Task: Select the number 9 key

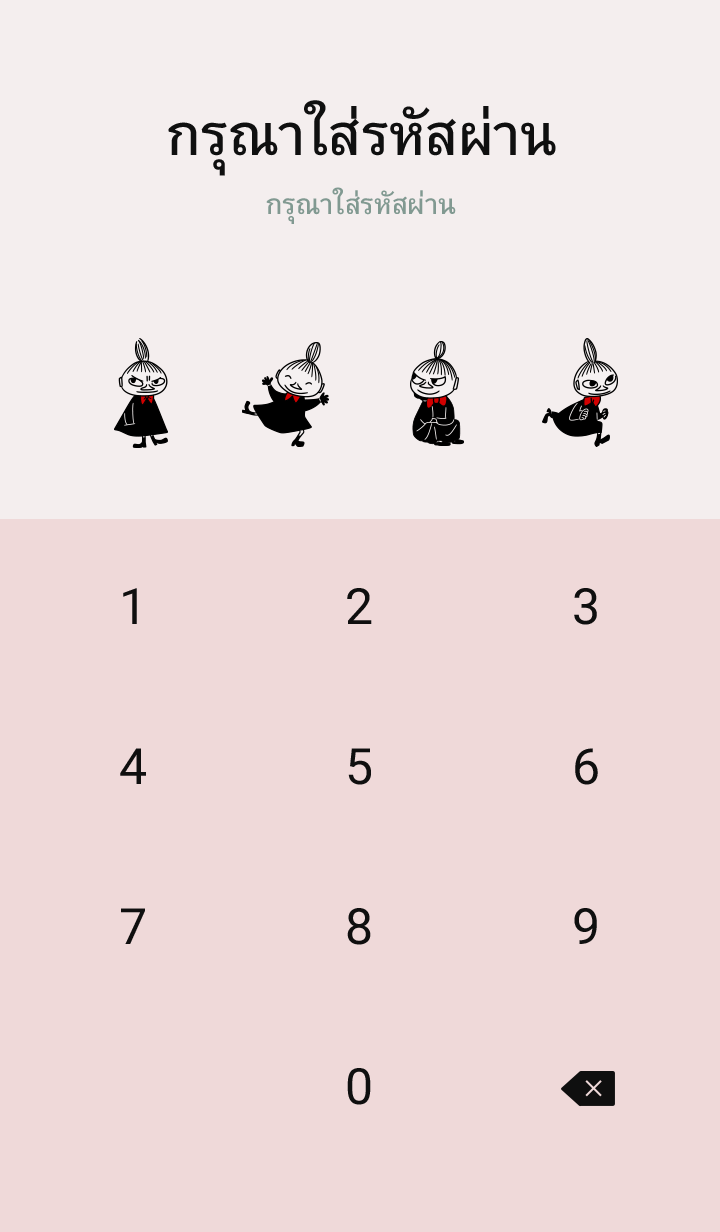Action: 586,927
